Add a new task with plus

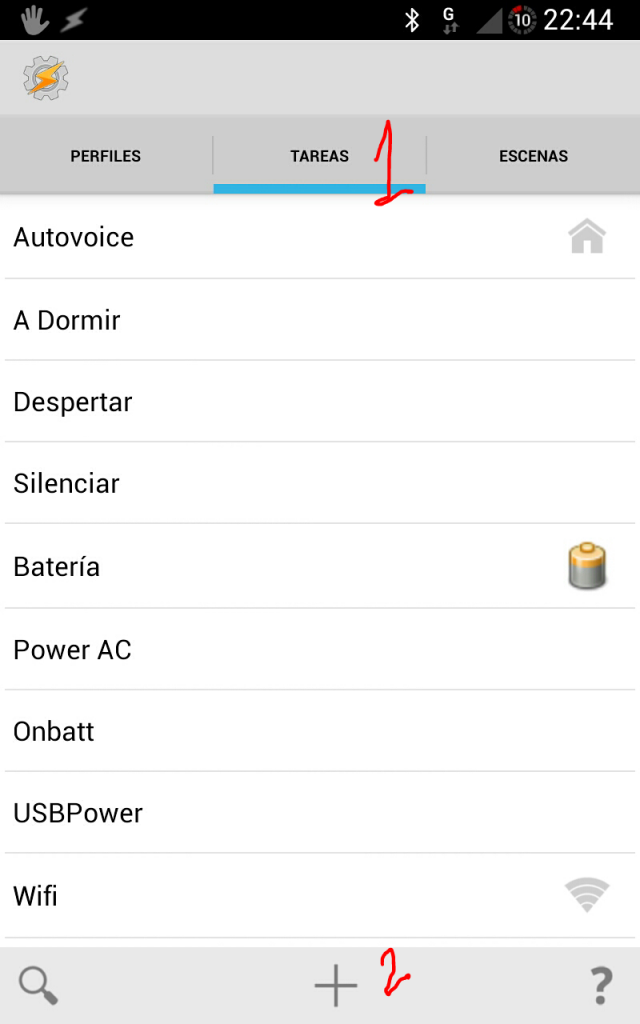335,986
